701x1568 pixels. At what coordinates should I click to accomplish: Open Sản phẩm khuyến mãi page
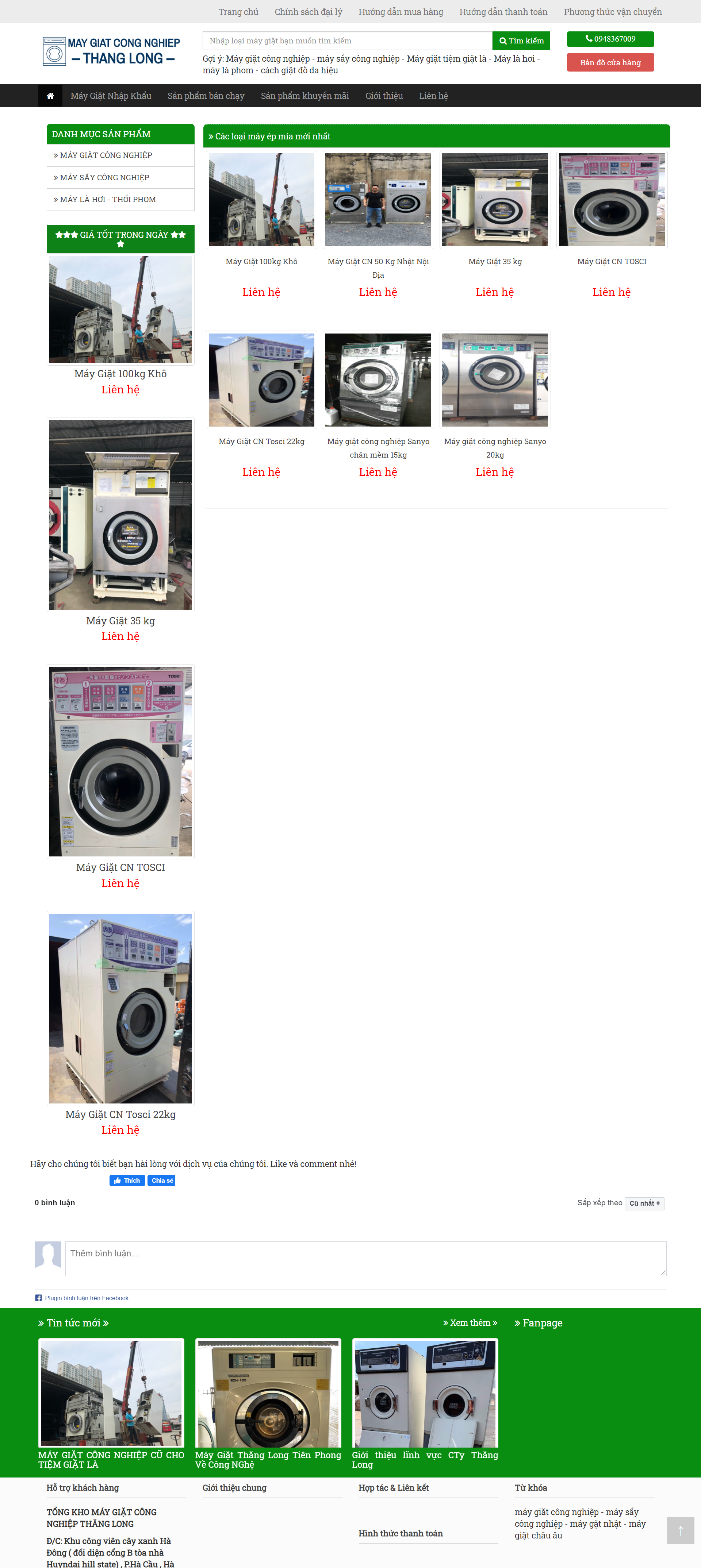(304, 96)
